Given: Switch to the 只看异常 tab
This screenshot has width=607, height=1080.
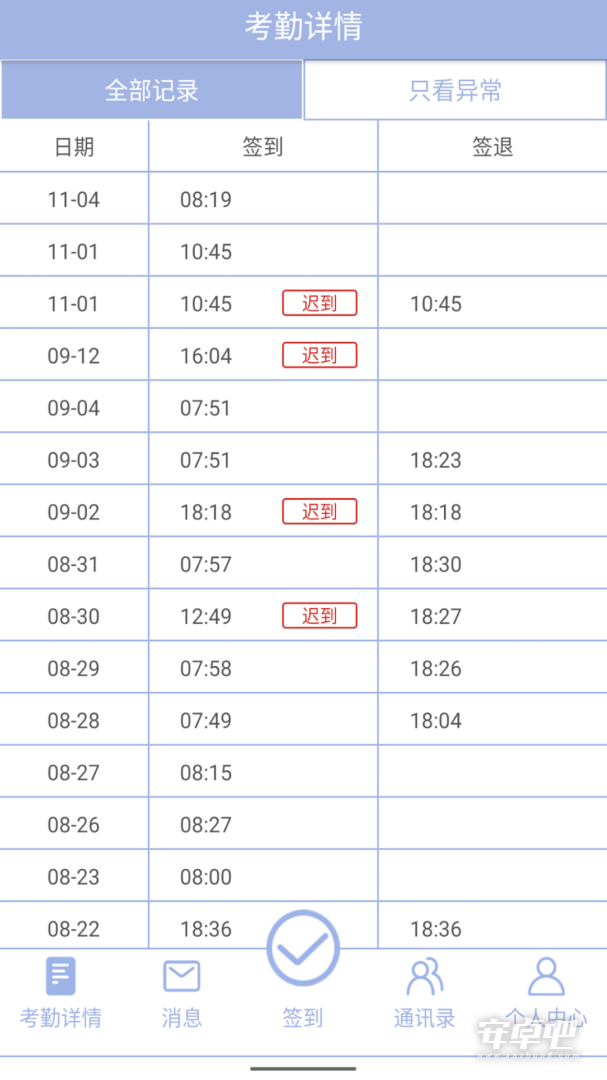Looking at the screenshot, I should pyautogui.click(x=455, y=90).
